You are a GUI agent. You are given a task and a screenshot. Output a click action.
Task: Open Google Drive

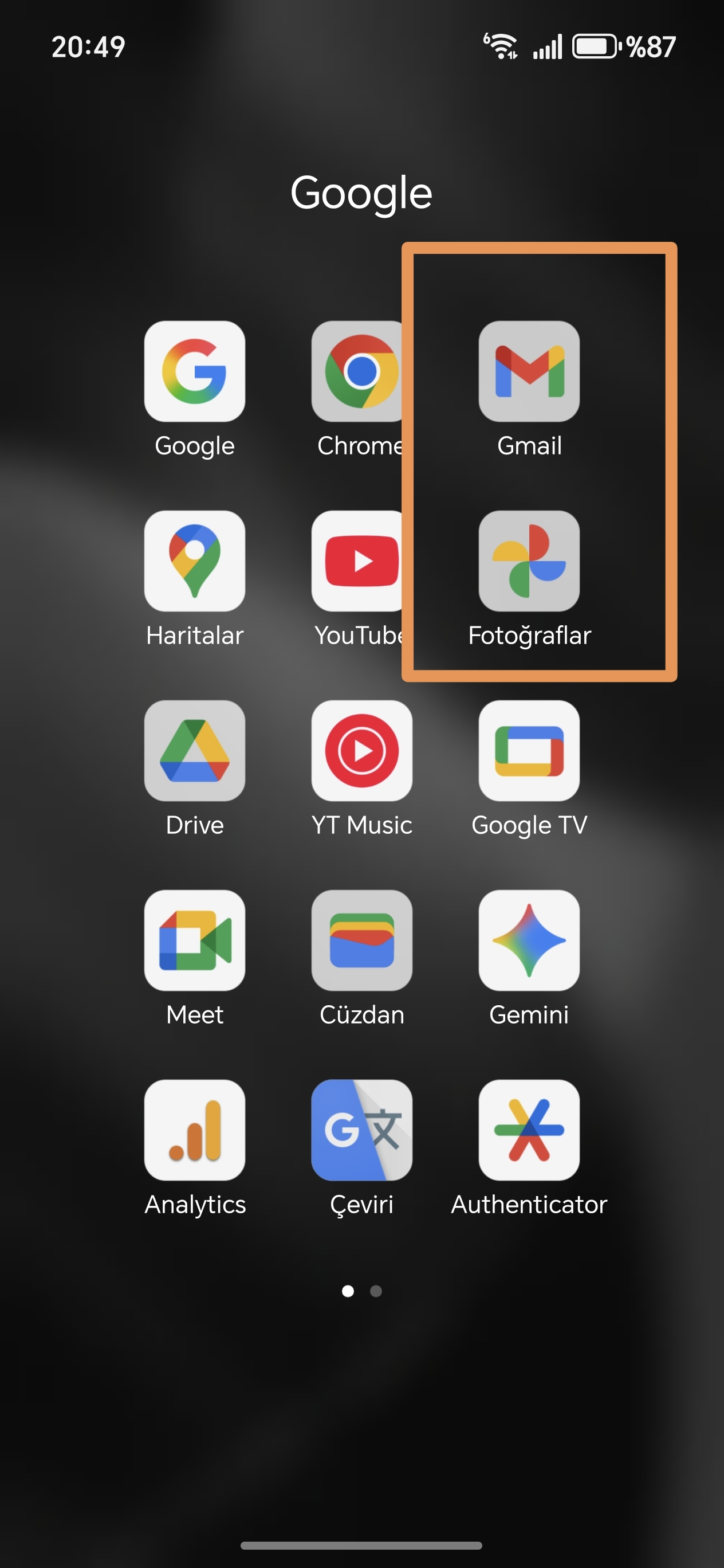pyautogui.click(x=195, y=751)
